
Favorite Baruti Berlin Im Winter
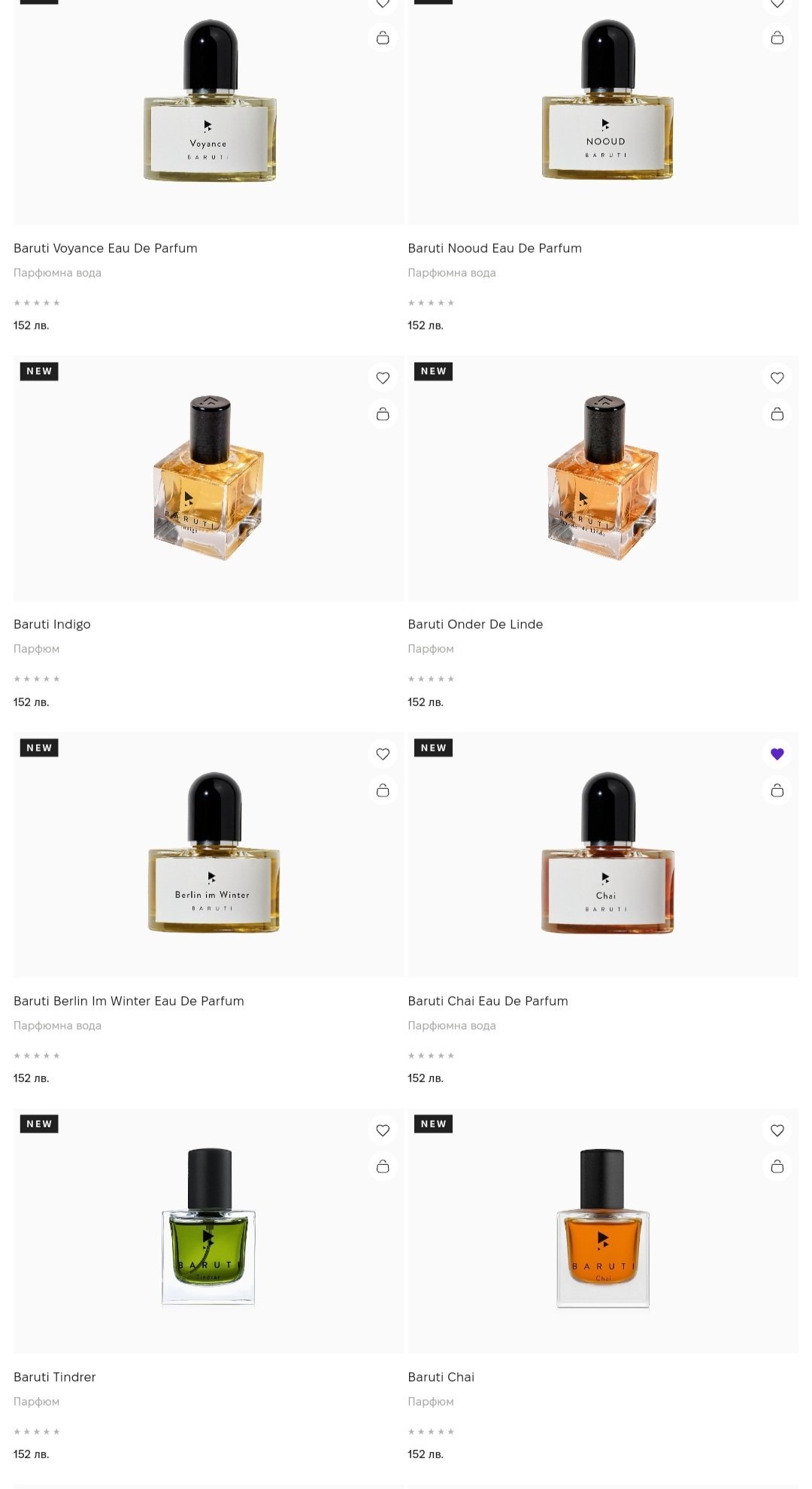click(383, 754)
